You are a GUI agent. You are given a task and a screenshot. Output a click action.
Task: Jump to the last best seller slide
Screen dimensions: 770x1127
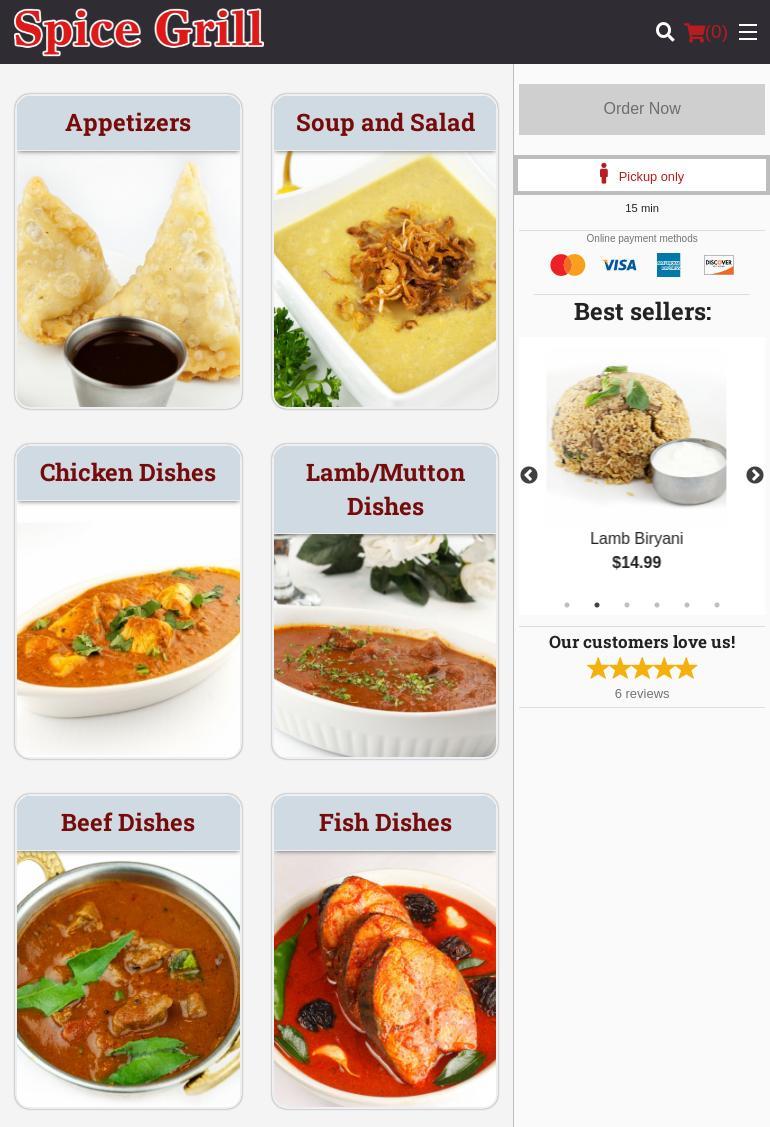coord(717,605)
